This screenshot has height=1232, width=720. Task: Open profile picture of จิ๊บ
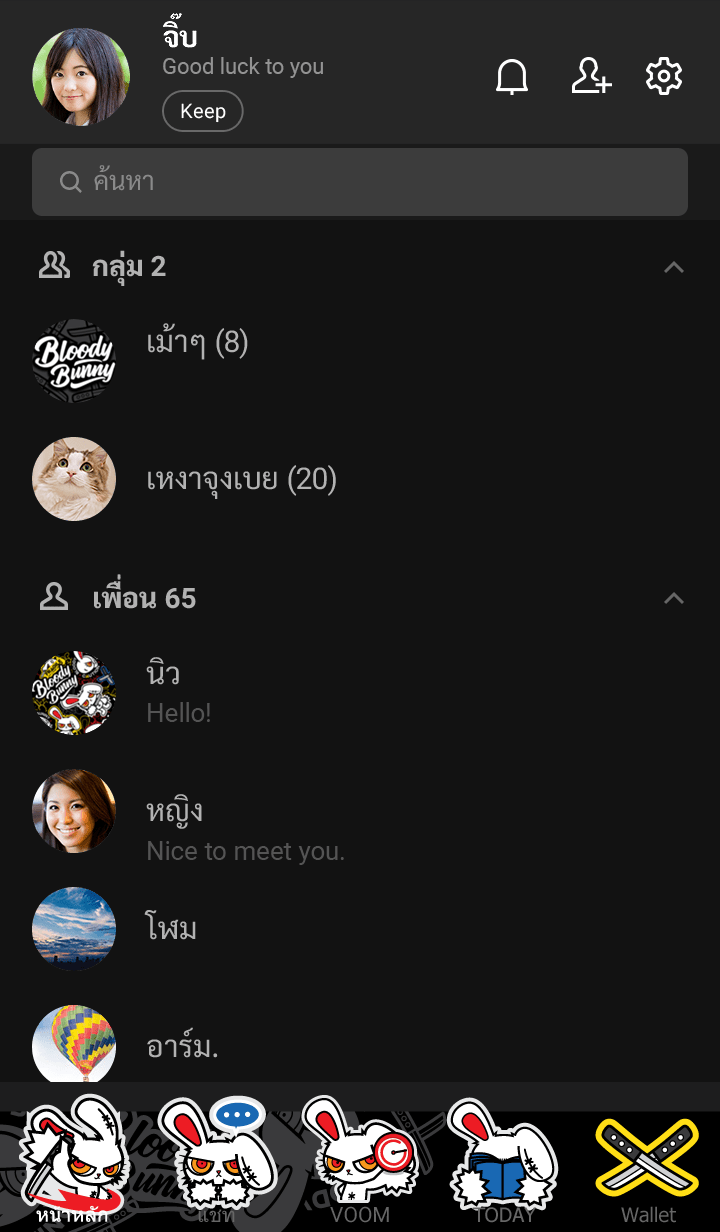[x=81, y=77]
